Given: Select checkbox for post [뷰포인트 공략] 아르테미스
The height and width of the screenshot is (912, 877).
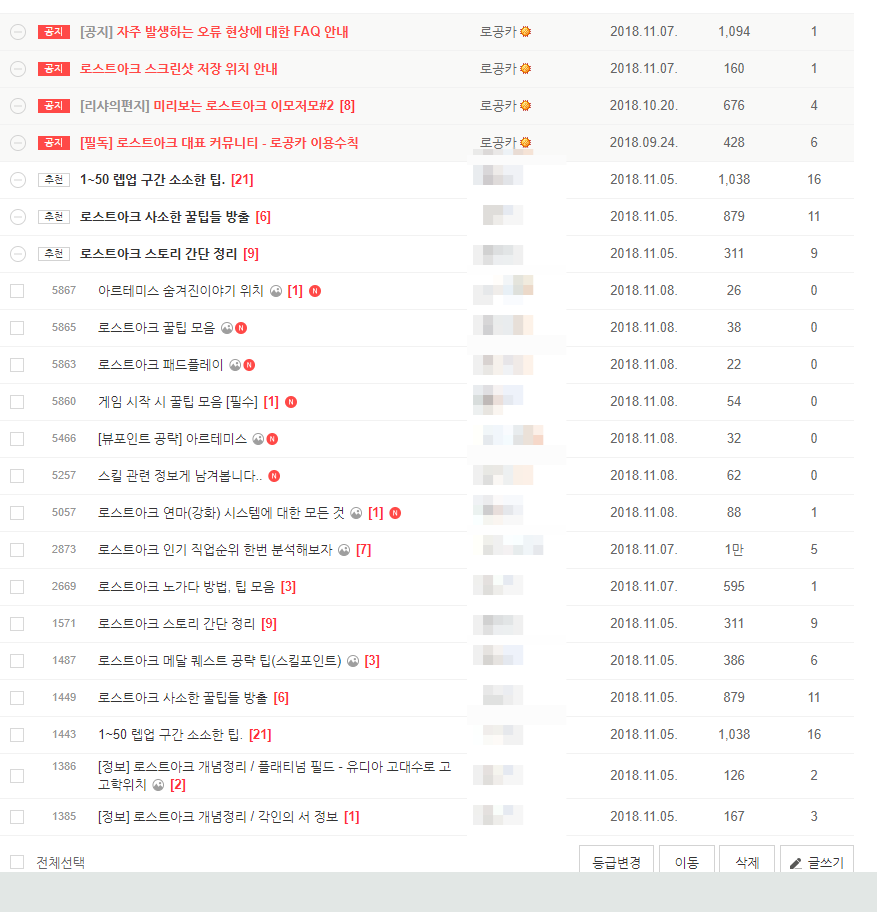Looking at the screenshot, I should click(x=17, y=439).
